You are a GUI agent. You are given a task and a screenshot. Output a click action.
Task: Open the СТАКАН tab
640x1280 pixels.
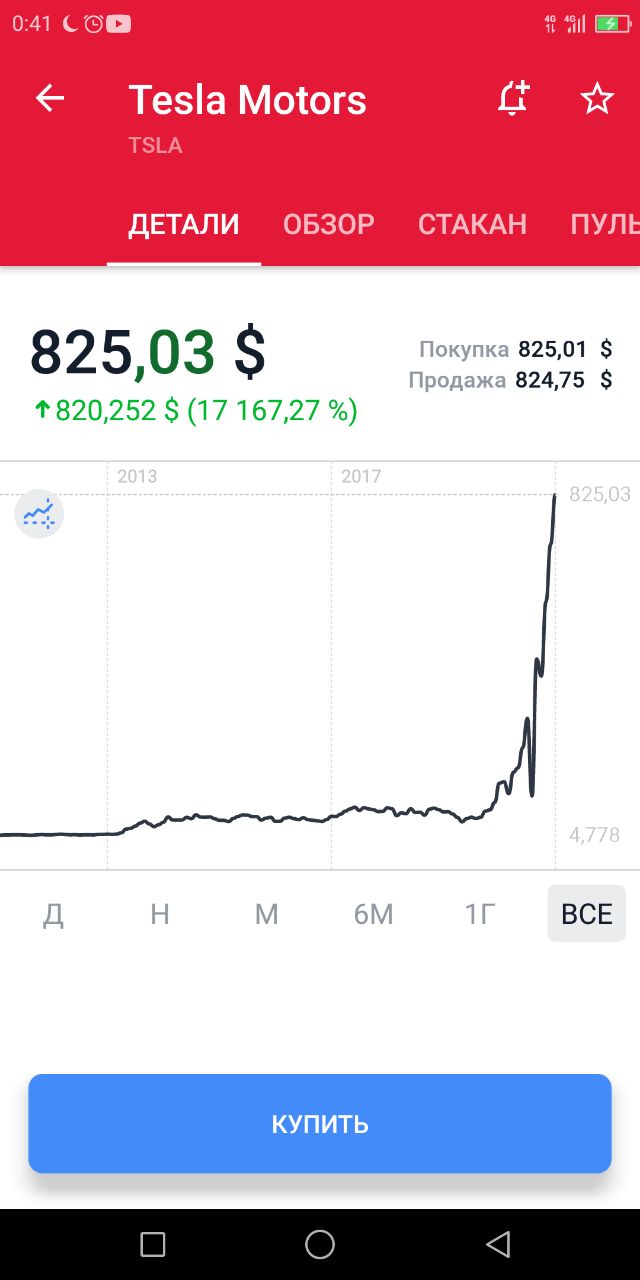click(x=472, y=224)
